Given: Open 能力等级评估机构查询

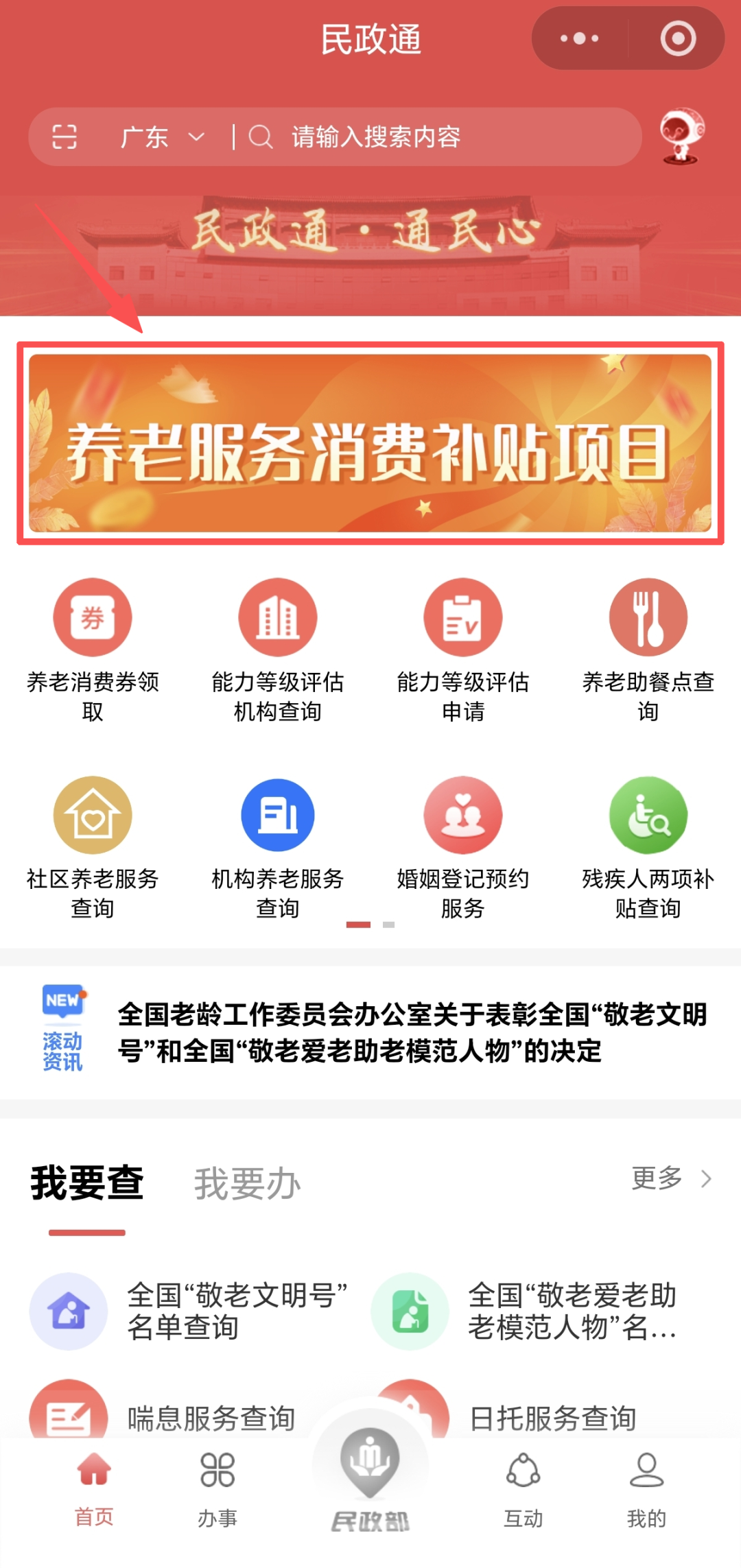Looking at the screenshot, I should coord(278,648).
